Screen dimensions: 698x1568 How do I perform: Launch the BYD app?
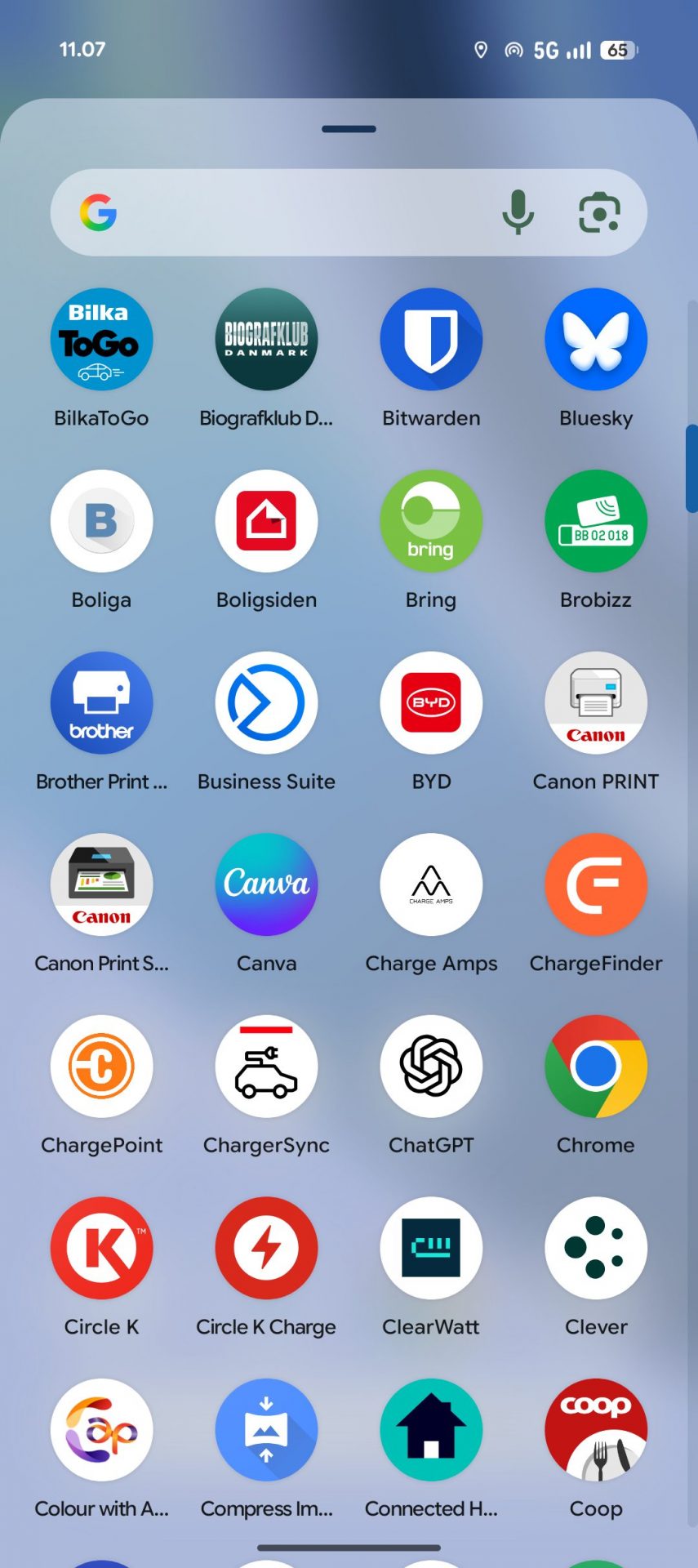point(431,703)
